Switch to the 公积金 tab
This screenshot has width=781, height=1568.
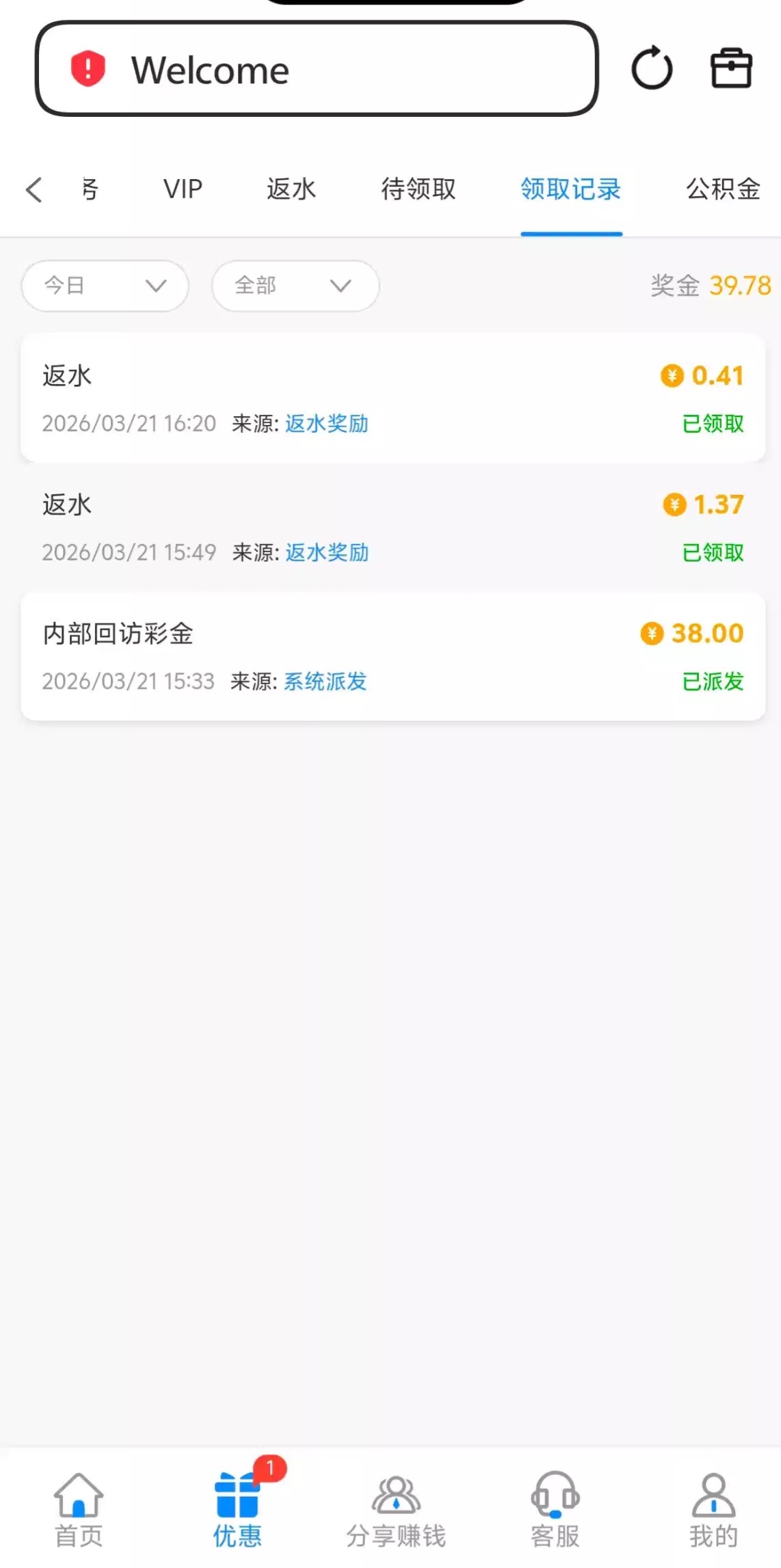pyautogui.click(x=723, y=189)
